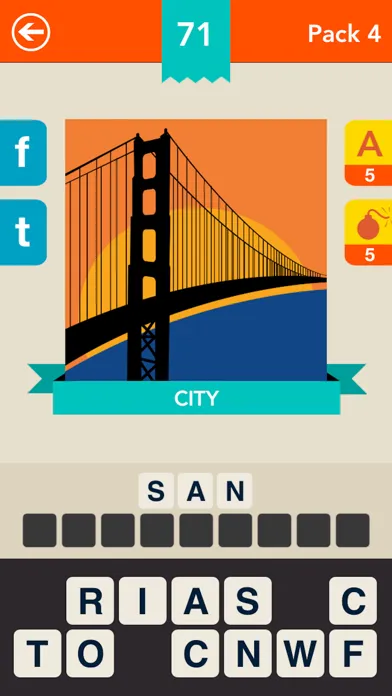Image resolution: width=392 pixels, height=696 pixels.
Task: Remove the placed letter N from the answer
Action: [235, 491]
